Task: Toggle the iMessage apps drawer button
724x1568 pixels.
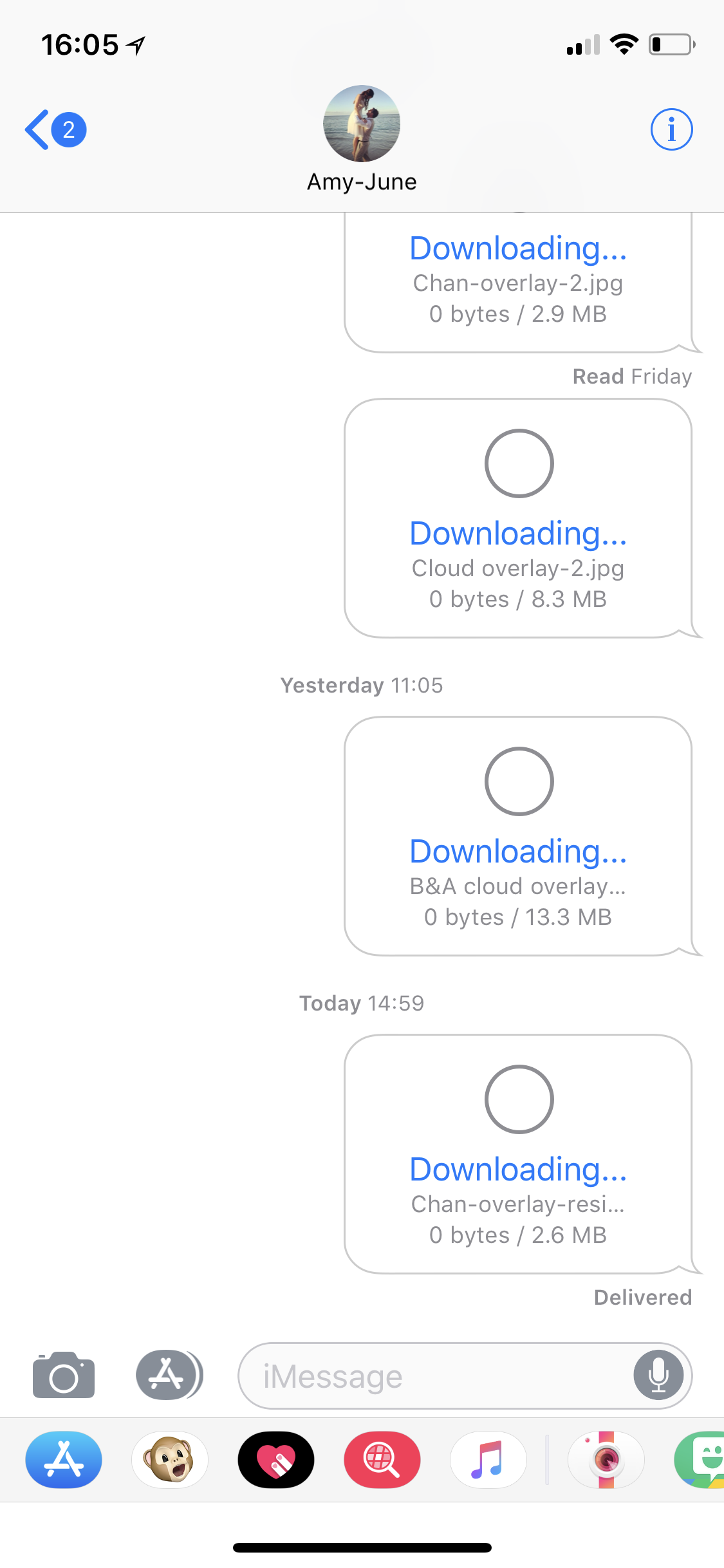Action: (x=169, y=1375)
